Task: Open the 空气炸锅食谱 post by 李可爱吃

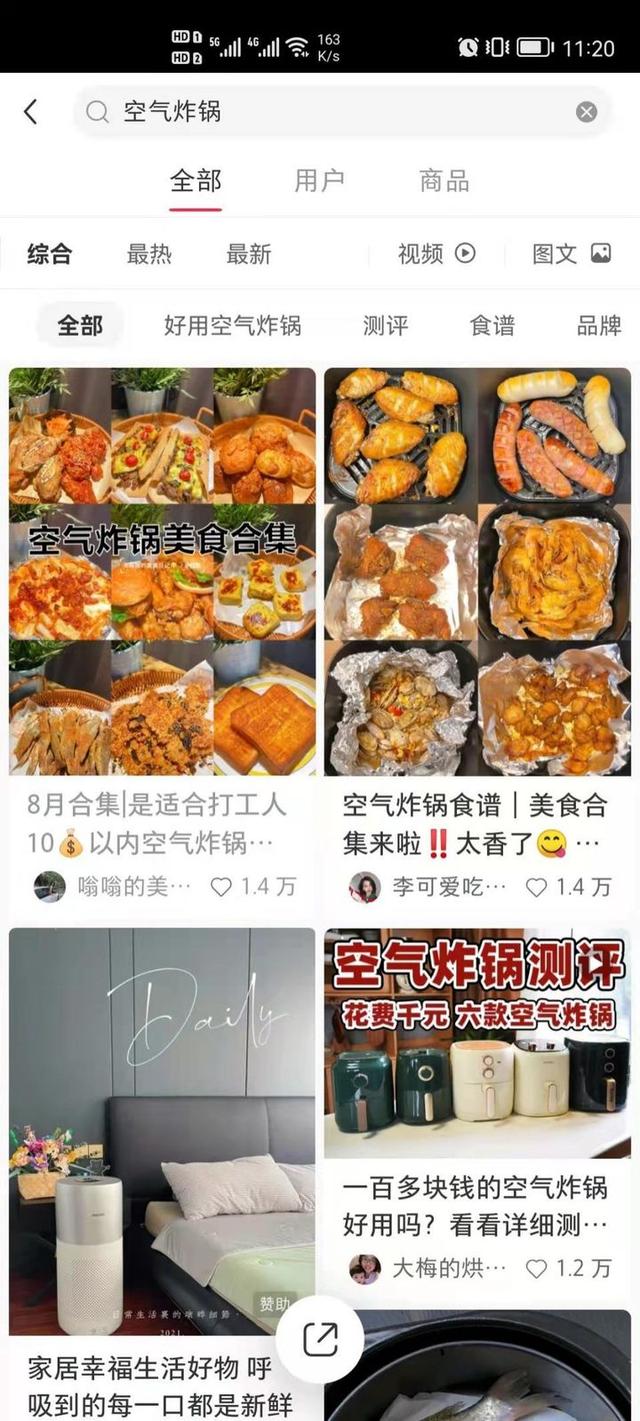Action: click(477, 571)
